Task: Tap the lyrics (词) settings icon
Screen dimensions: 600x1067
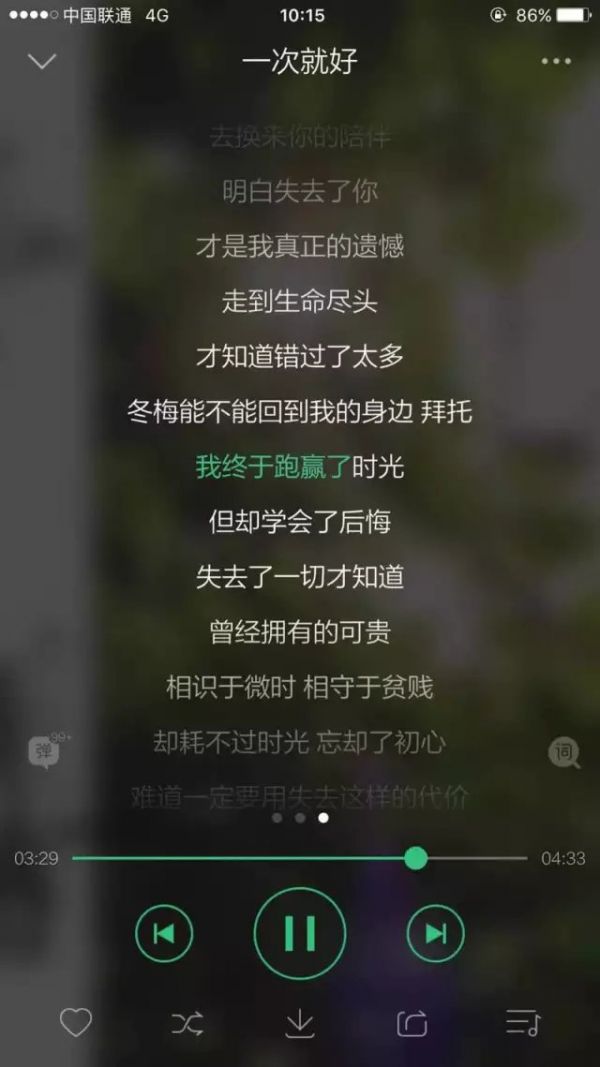Action: pos(564,752)
